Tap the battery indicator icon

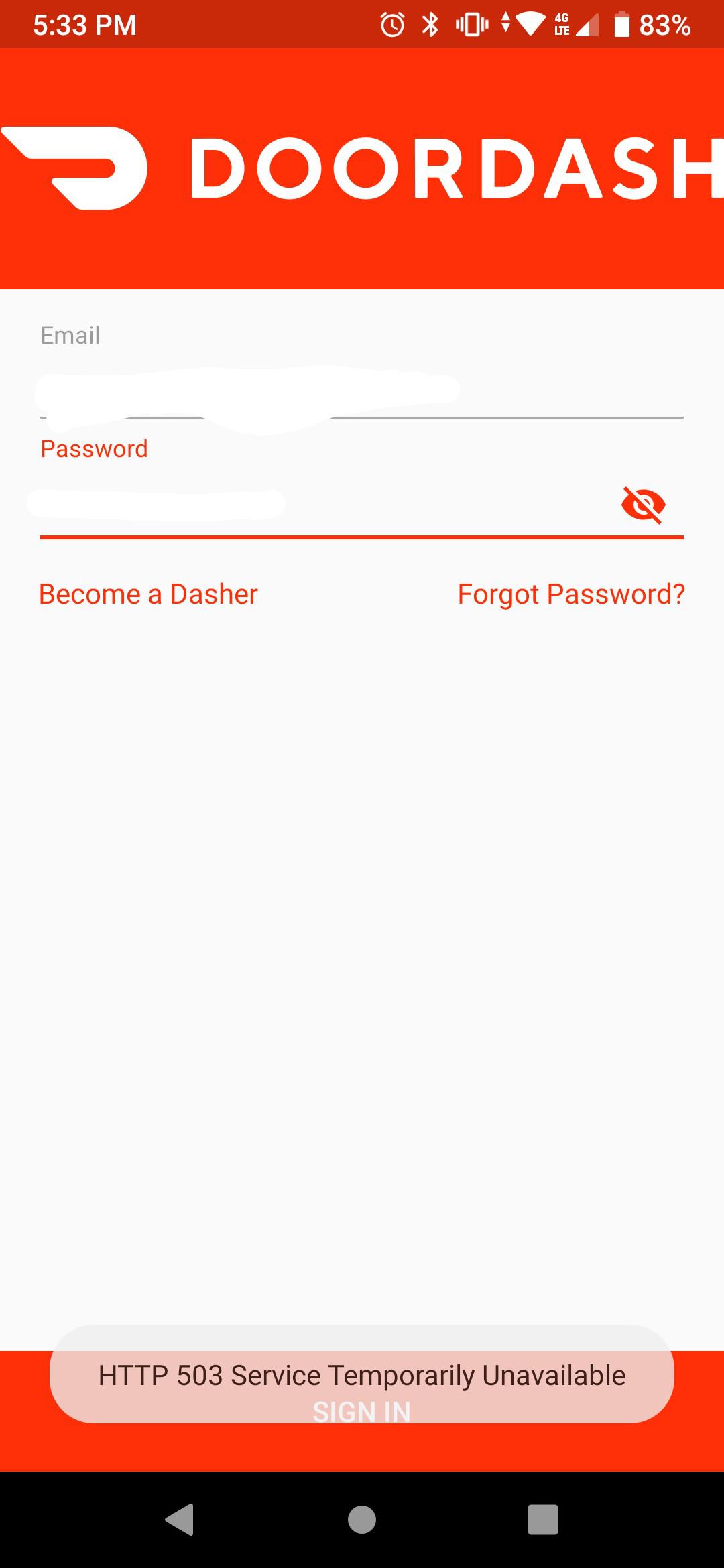coord(623,24)
